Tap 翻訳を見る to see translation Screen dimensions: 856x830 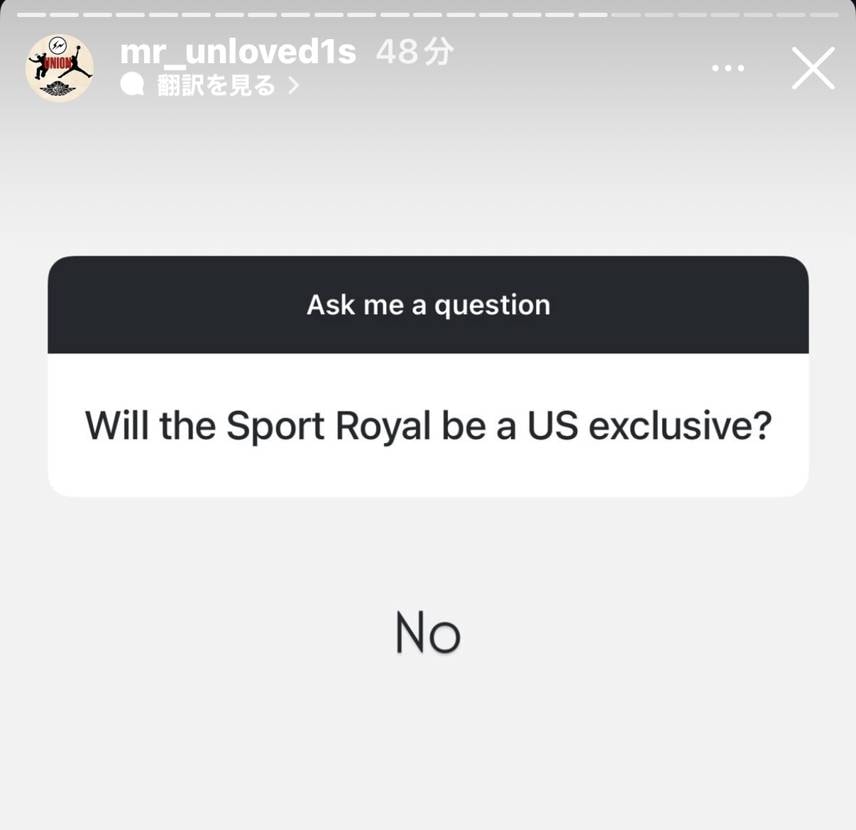[x=214, y=86]
